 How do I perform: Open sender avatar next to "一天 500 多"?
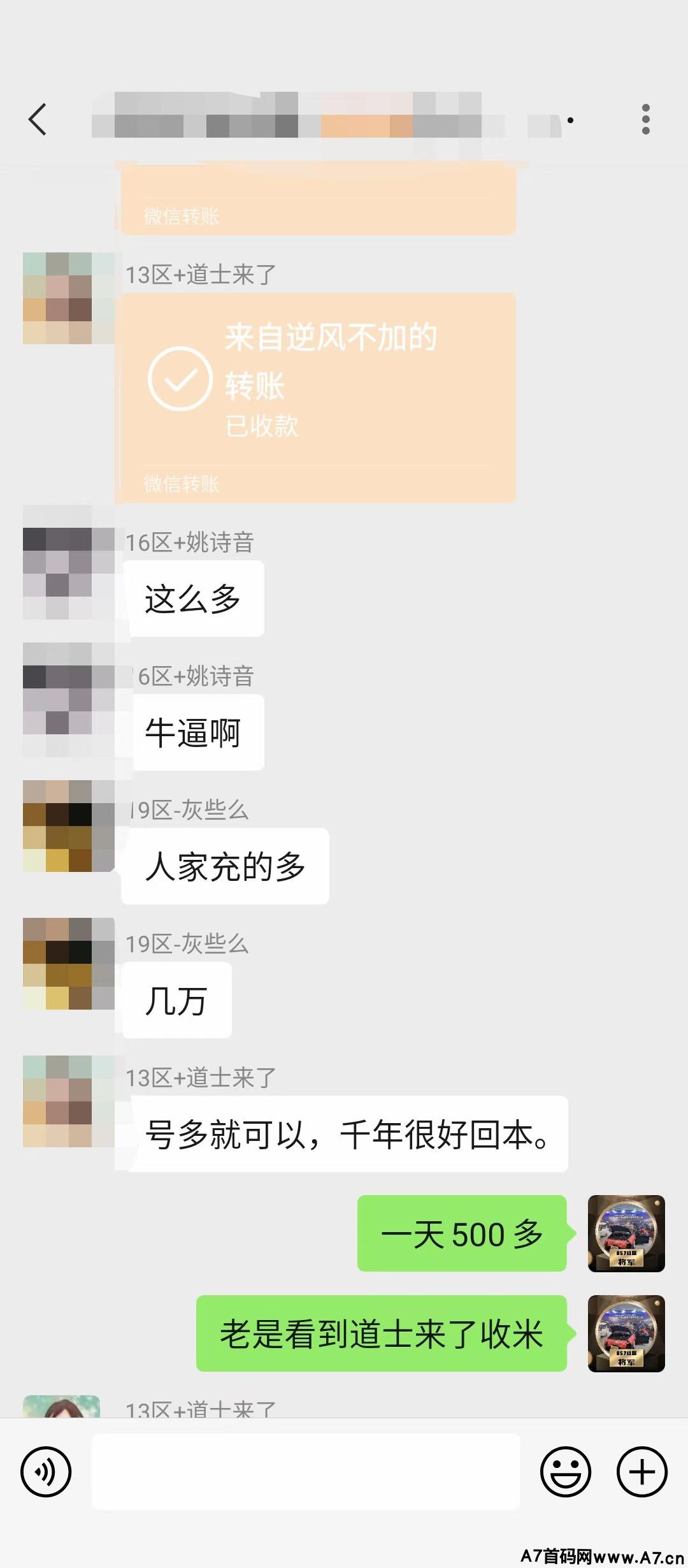pos(626,1233)
